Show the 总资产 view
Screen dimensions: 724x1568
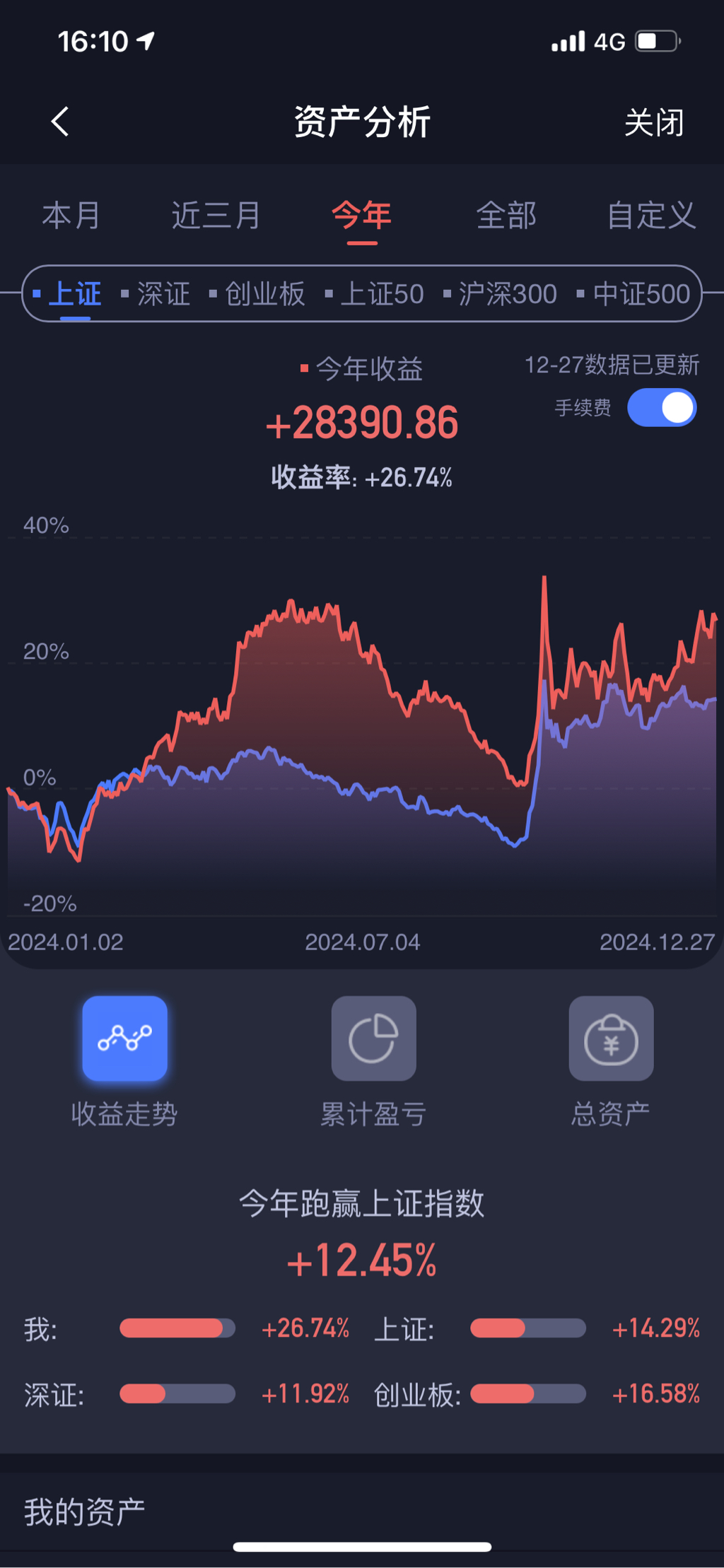611,1038
